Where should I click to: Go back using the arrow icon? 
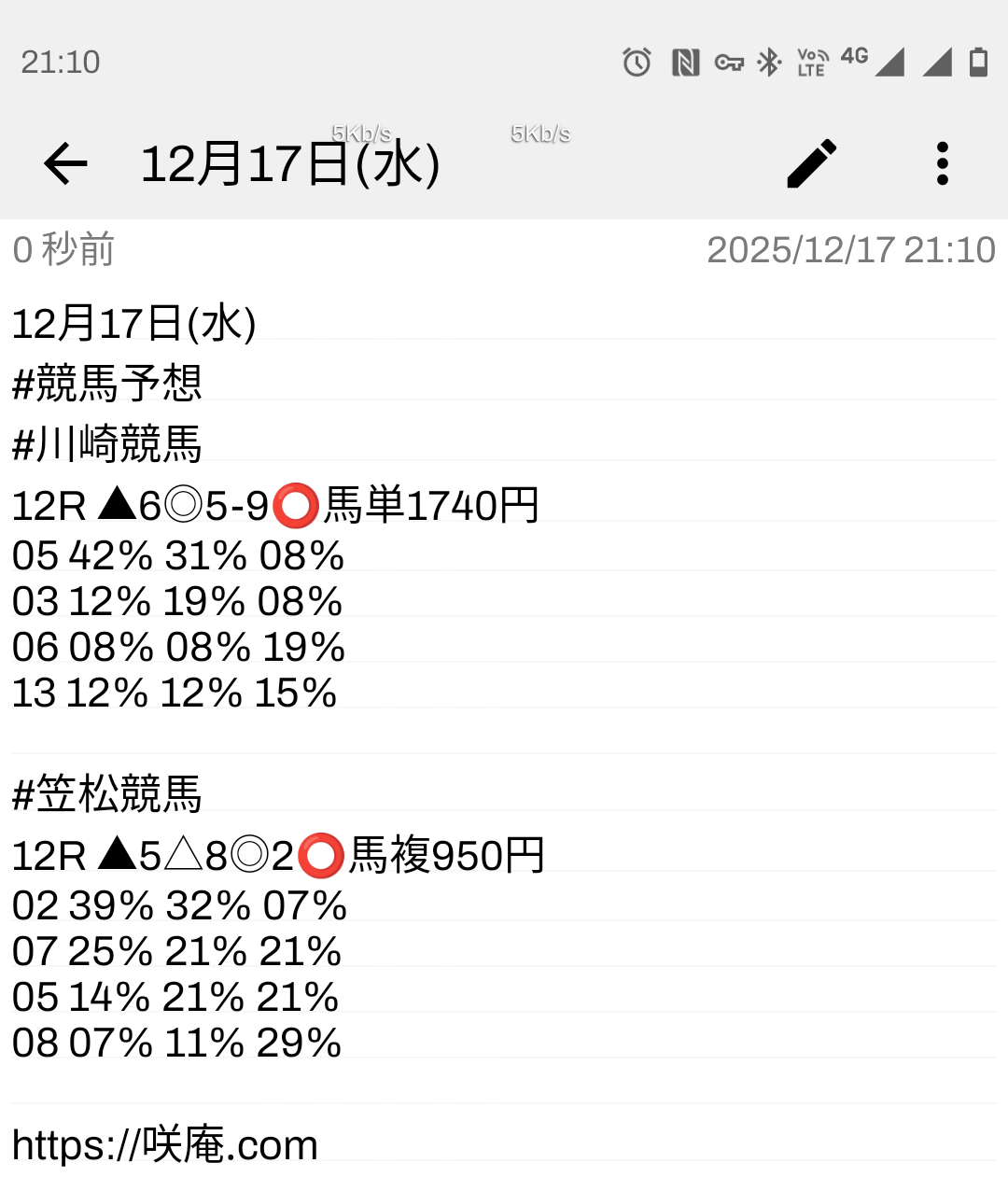click(x=65, y=164)
